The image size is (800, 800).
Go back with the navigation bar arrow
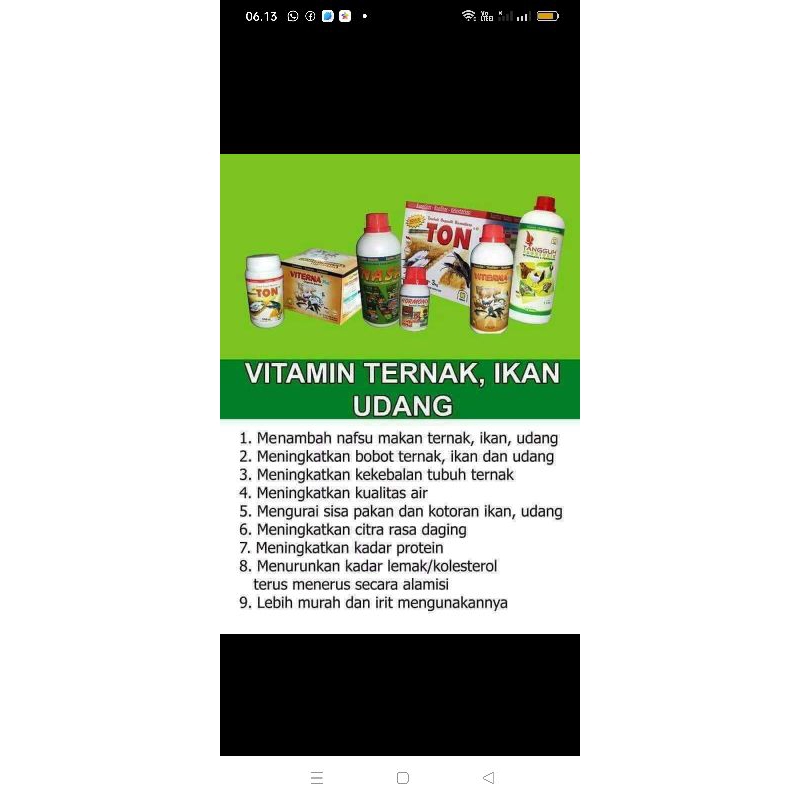[488, 778]
